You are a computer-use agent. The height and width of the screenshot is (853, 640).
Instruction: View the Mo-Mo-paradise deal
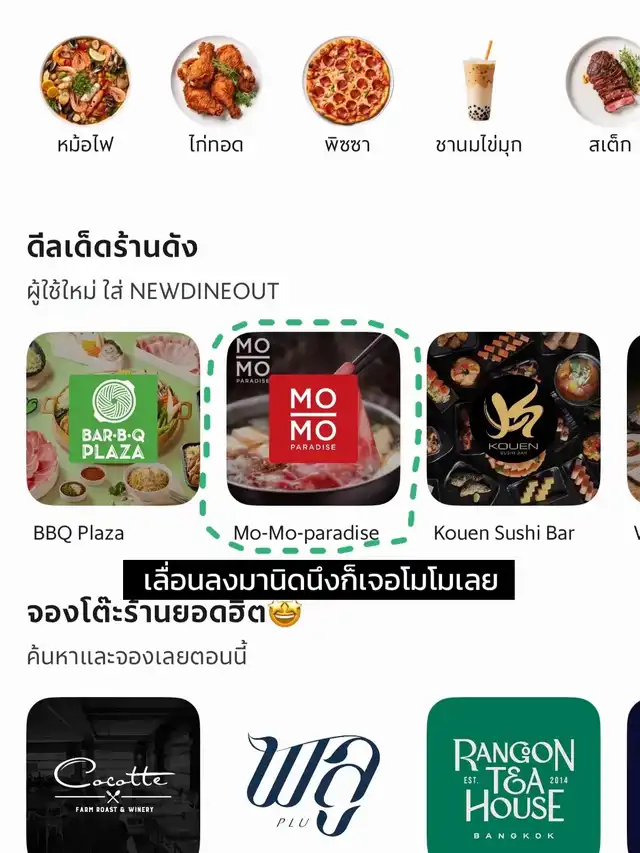(x=313, y=419)
